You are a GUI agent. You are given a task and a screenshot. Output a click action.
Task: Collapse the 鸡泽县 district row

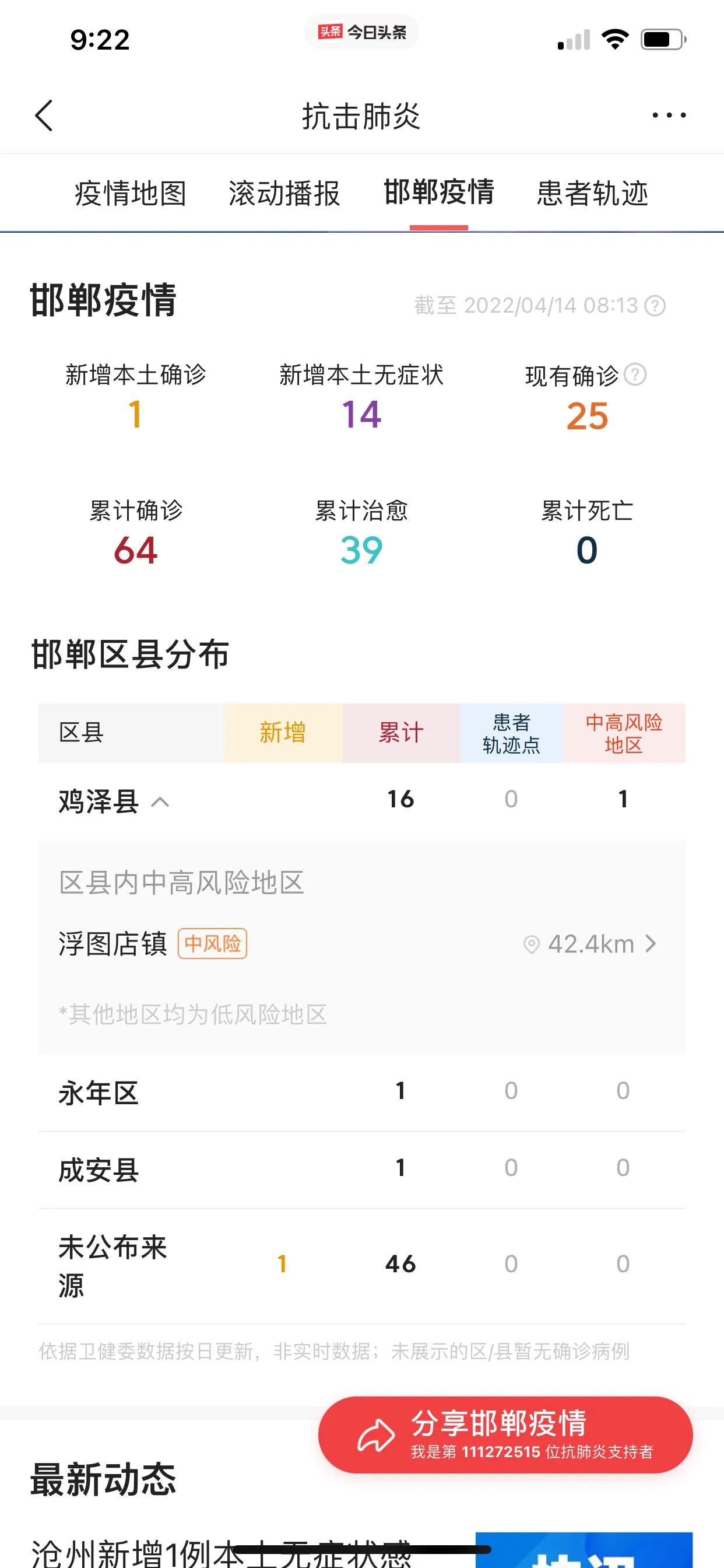pos(361,800)
